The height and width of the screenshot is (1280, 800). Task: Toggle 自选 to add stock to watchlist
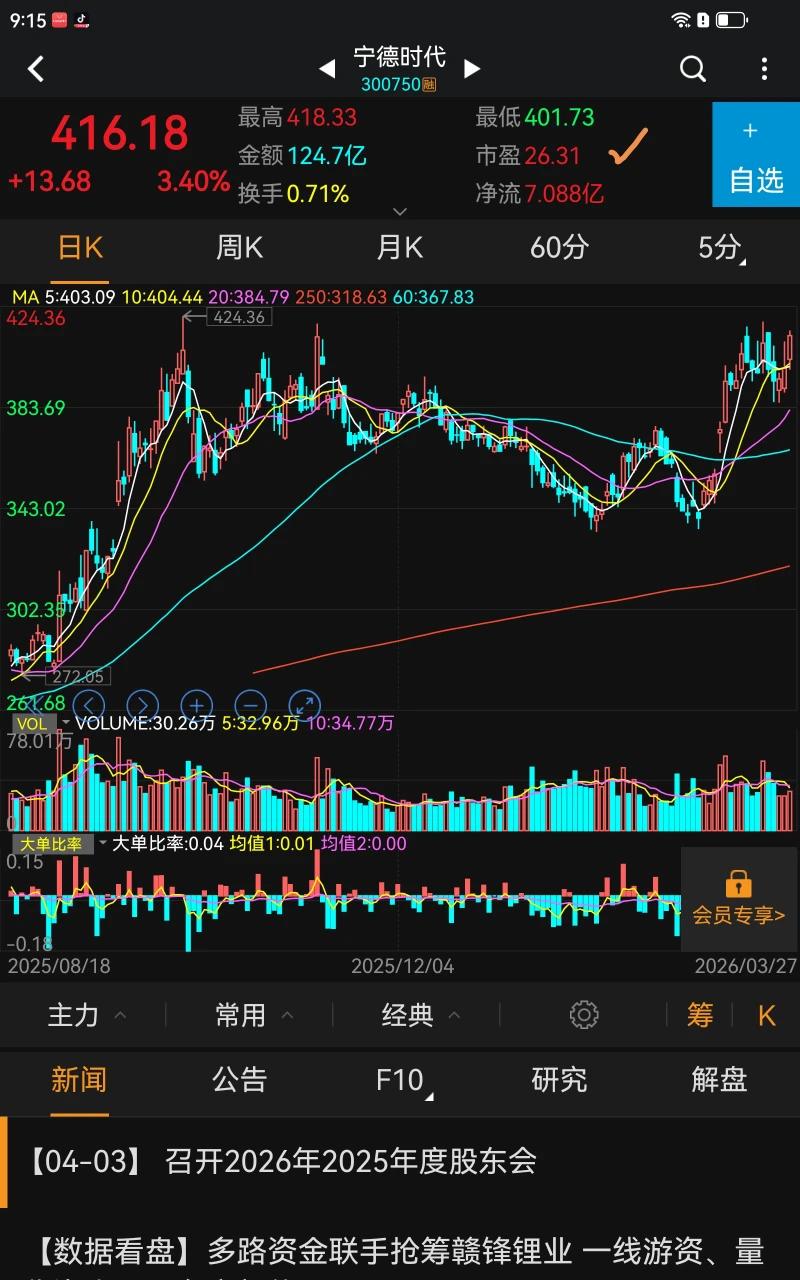[756, 155]
